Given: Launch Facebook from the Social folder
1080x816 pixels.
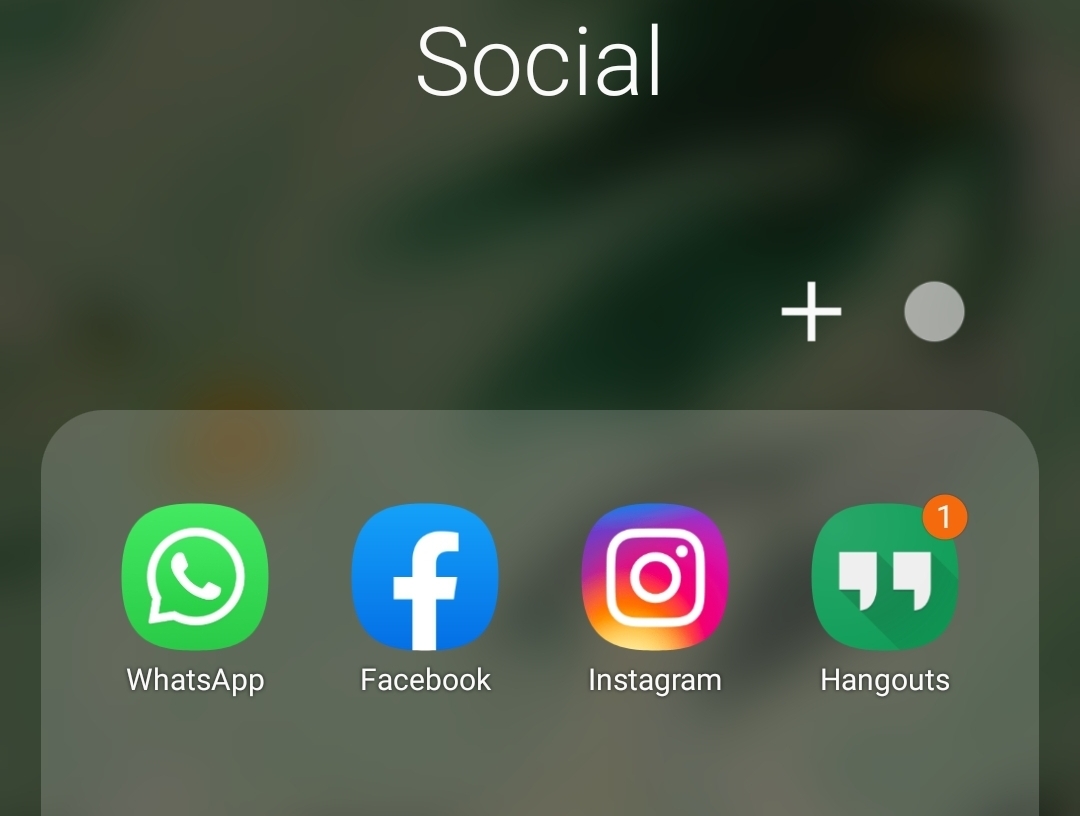Looking at the screenshot, I should (425, 577).
